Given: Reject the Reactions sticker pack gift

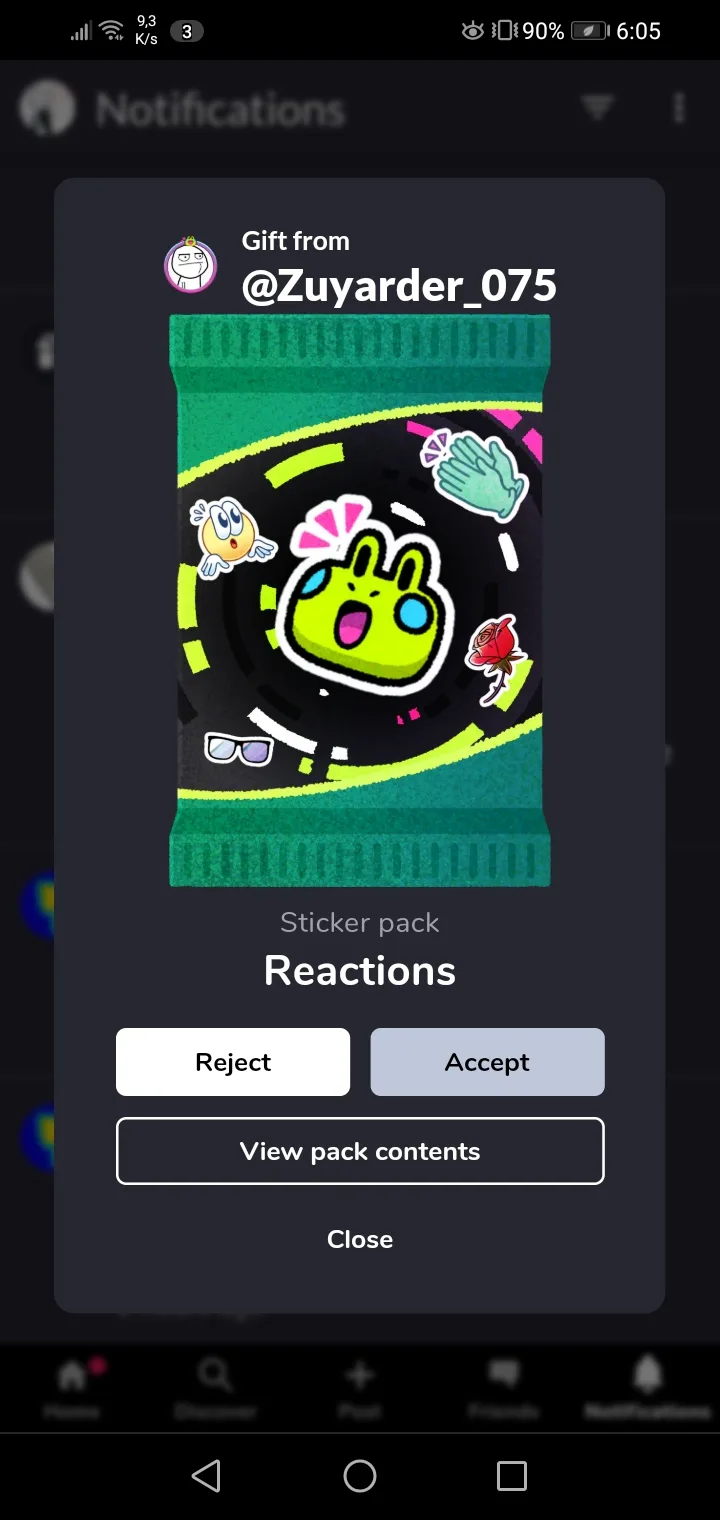Looking at the screenshot, I should 233,1062.
